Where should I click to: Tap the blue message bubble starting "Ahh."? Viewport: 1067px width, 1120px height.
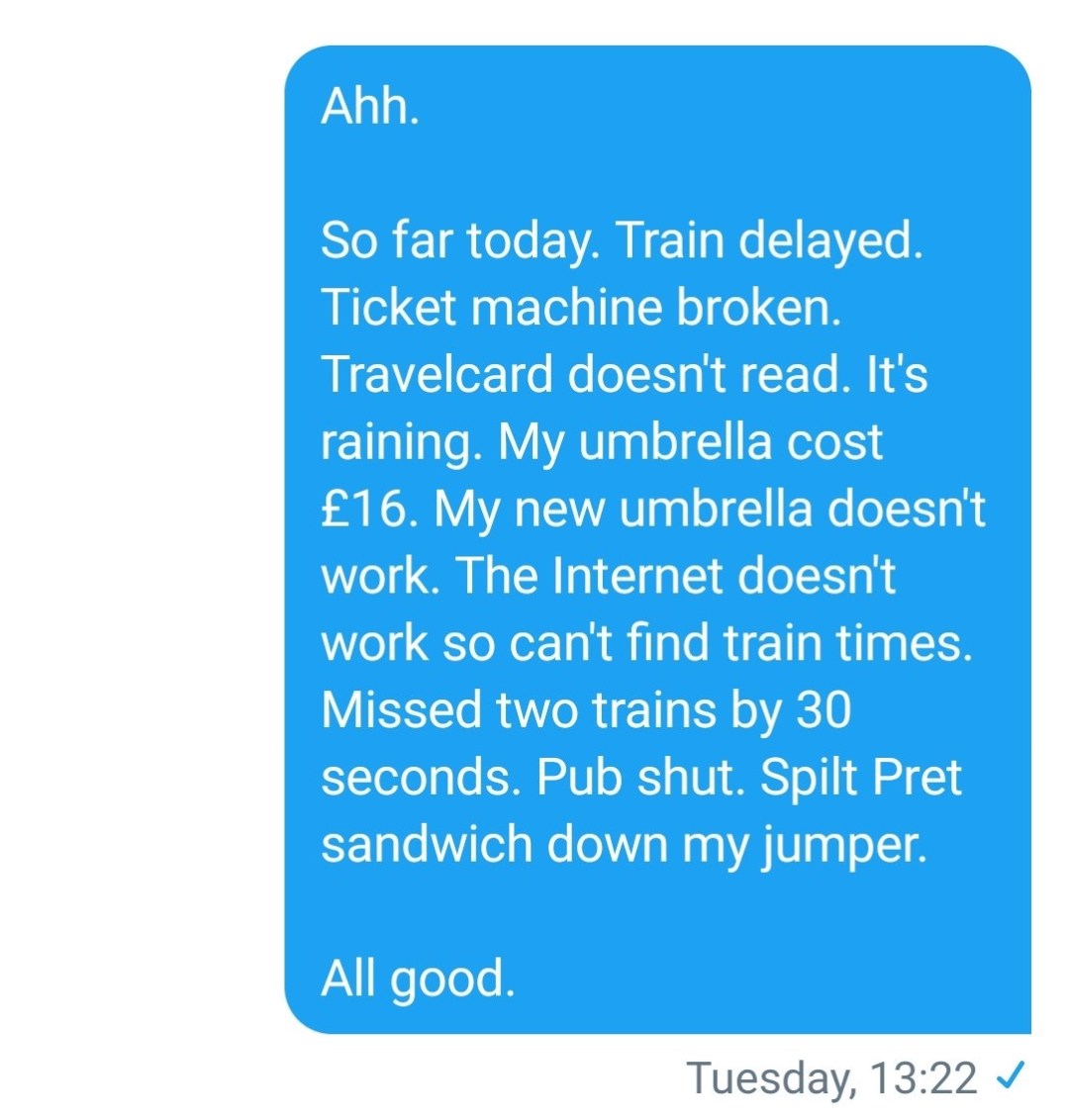coord(656,539)
